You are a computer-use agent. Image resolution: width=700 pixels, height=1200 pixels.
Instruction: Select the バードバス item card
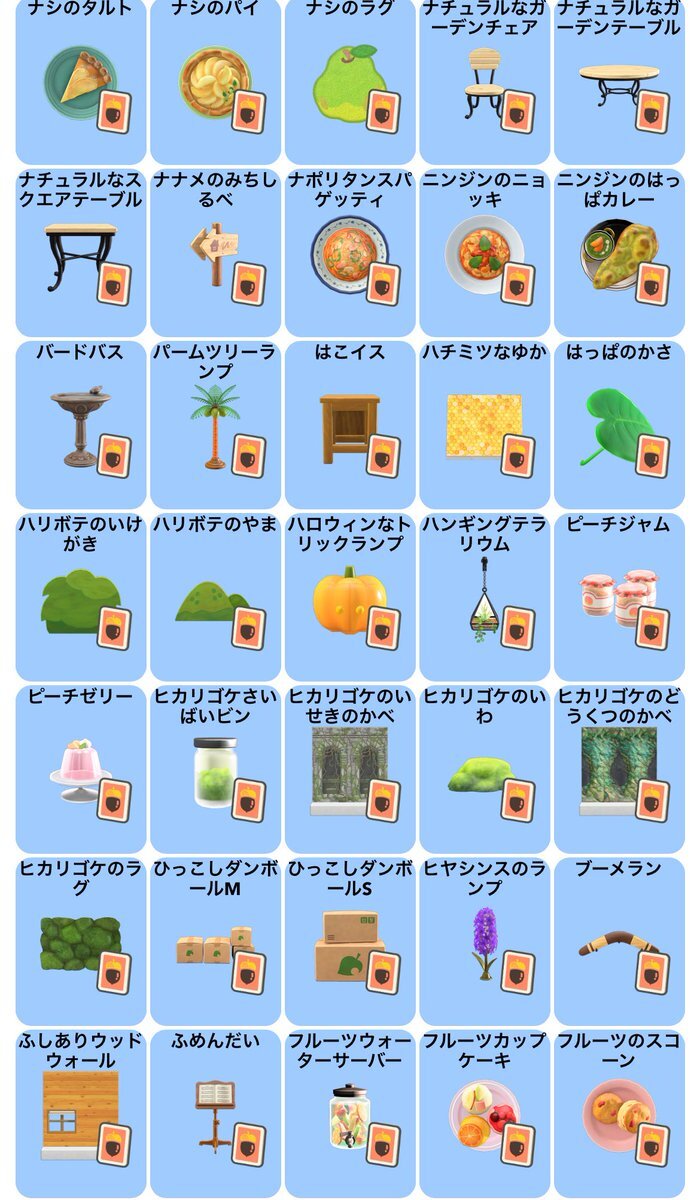81,425
